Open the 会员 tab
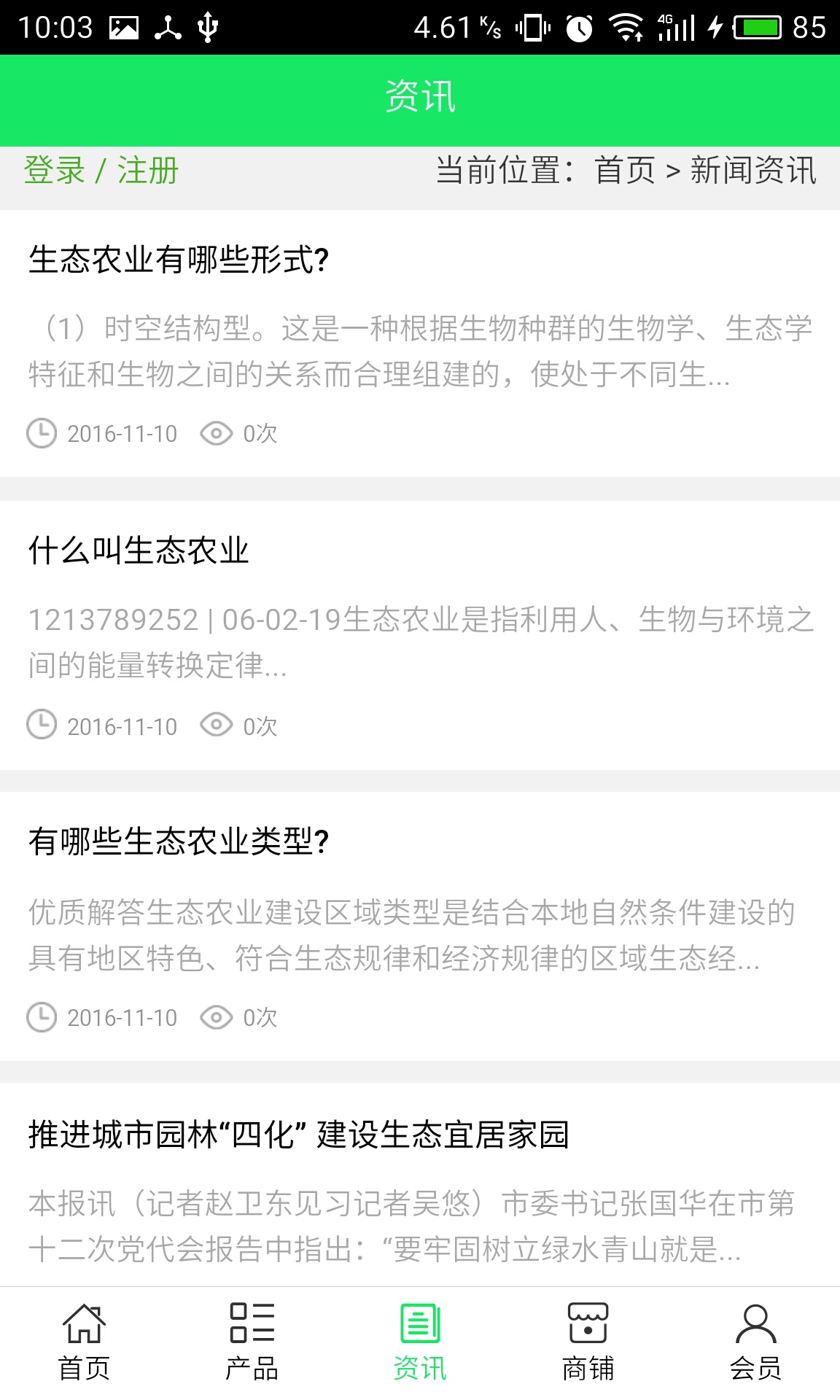This screenshot has width=840, height=1400. point(755,1343)
